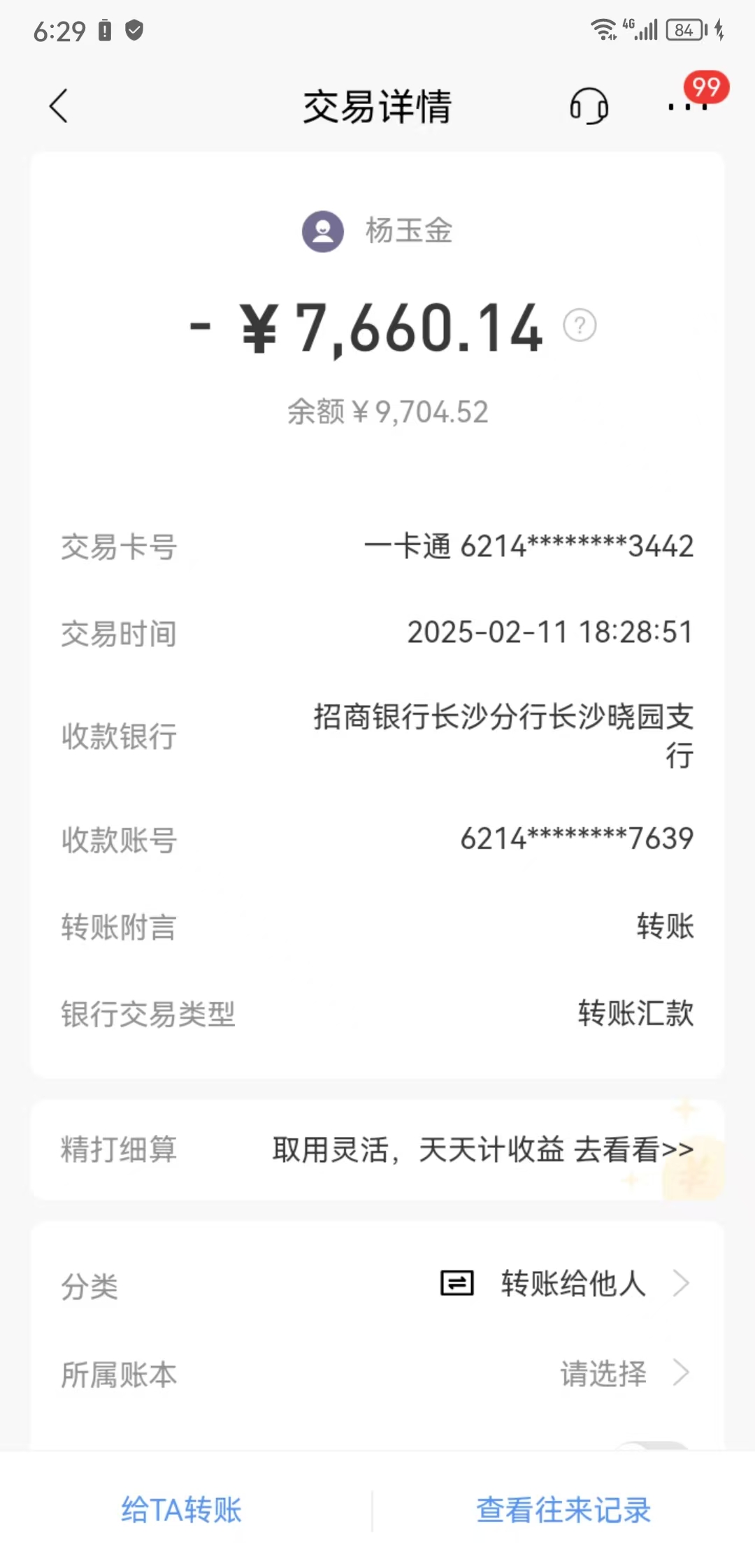Change the 分类 category 转账给他人

click(377, 1284)
